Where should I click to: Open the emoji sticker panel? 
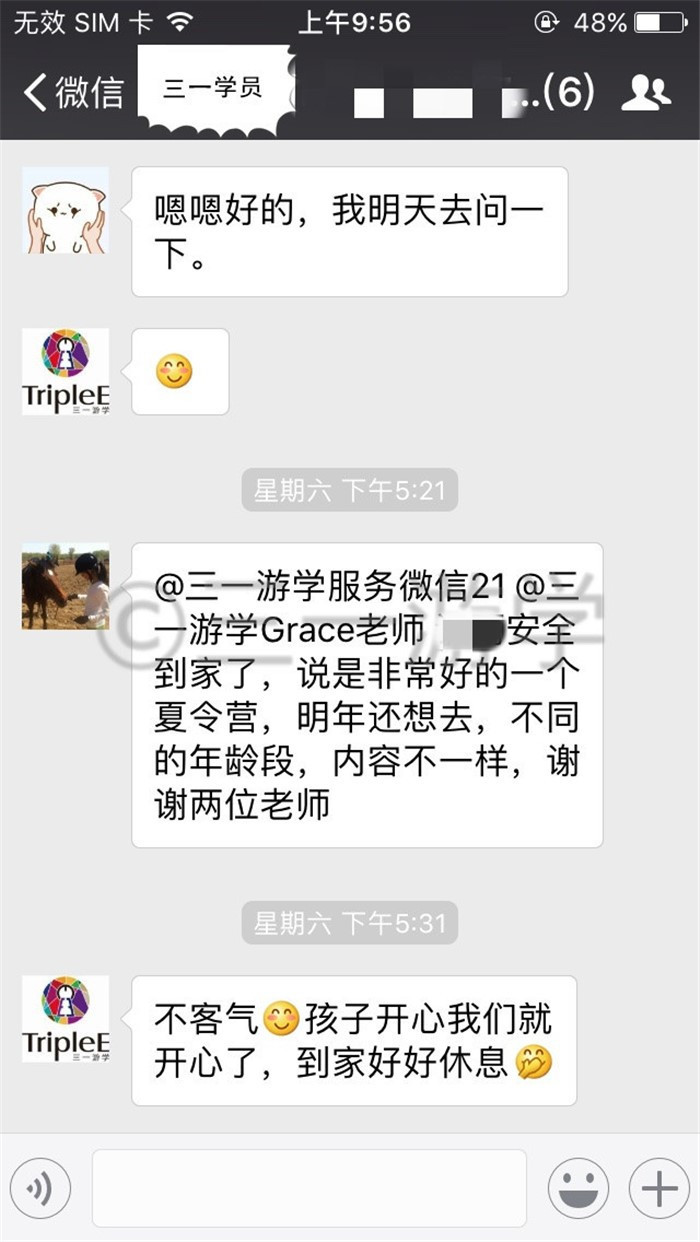pyautogui.click(x=578, y=1189)
